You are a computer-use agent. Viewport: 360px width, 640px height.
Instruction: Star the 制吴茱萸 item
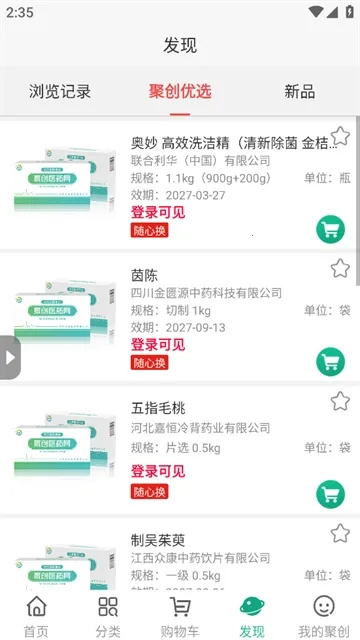340,533
